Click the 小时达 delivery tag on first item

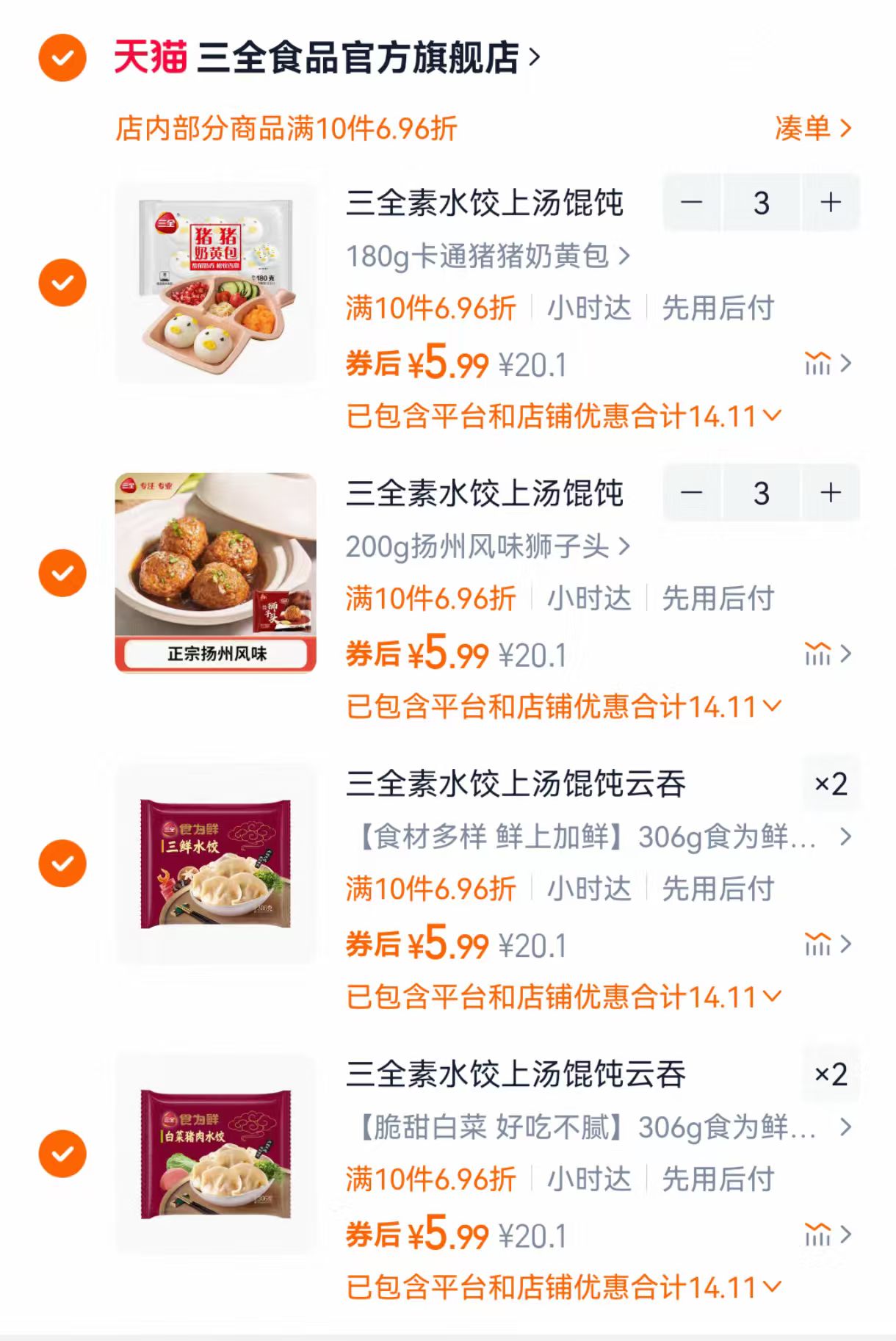[588, 309]
